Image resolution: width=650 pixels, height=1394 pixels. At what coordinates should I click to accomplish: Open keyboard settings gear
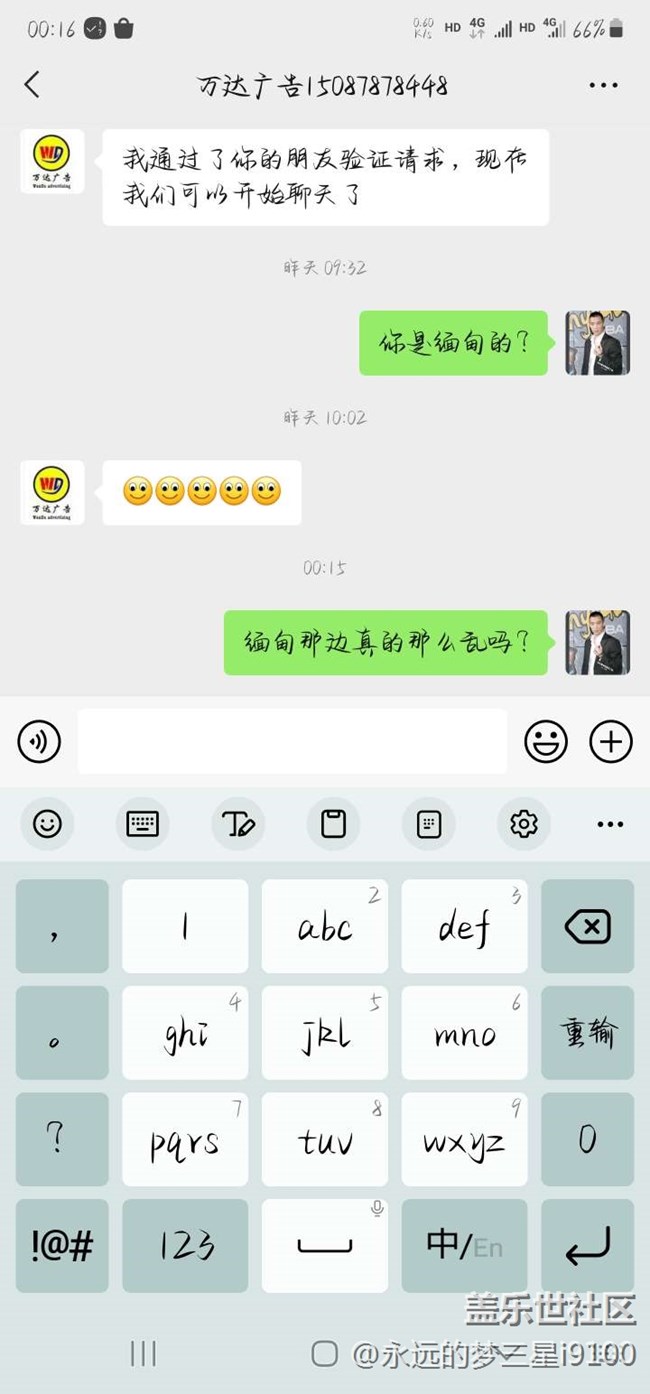click(x=524, y=824)
